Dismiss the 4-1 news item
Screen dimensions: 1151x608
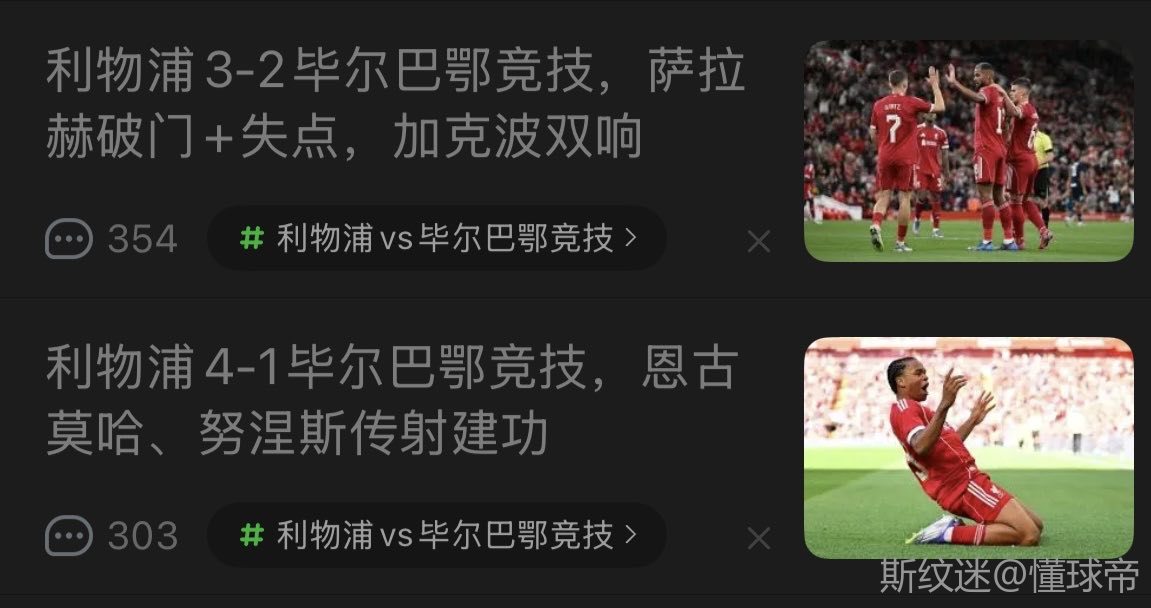pos(759,538)
